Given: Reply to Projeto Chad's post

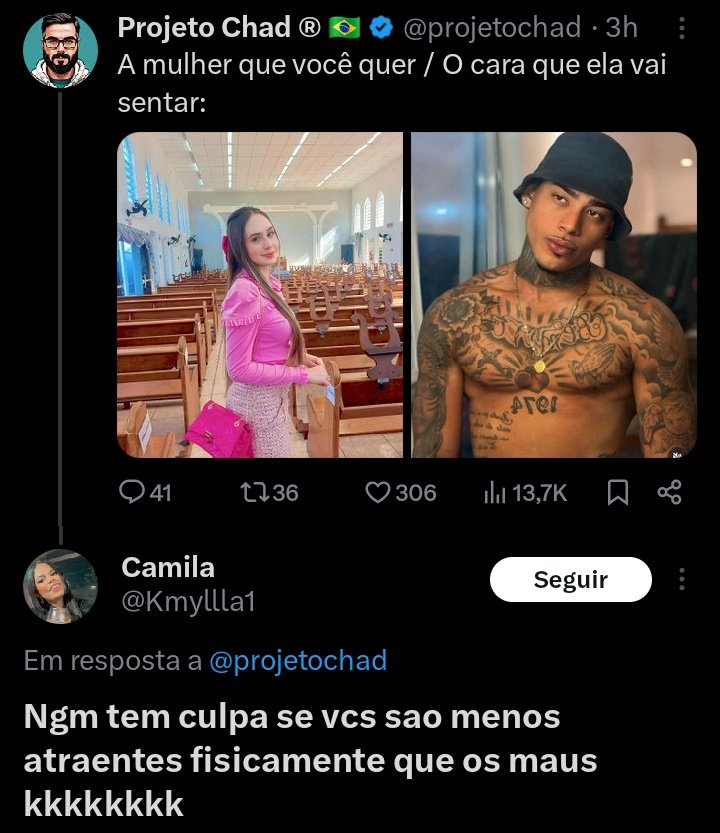Looking at the screenshot, I should (x=145, y=492).
